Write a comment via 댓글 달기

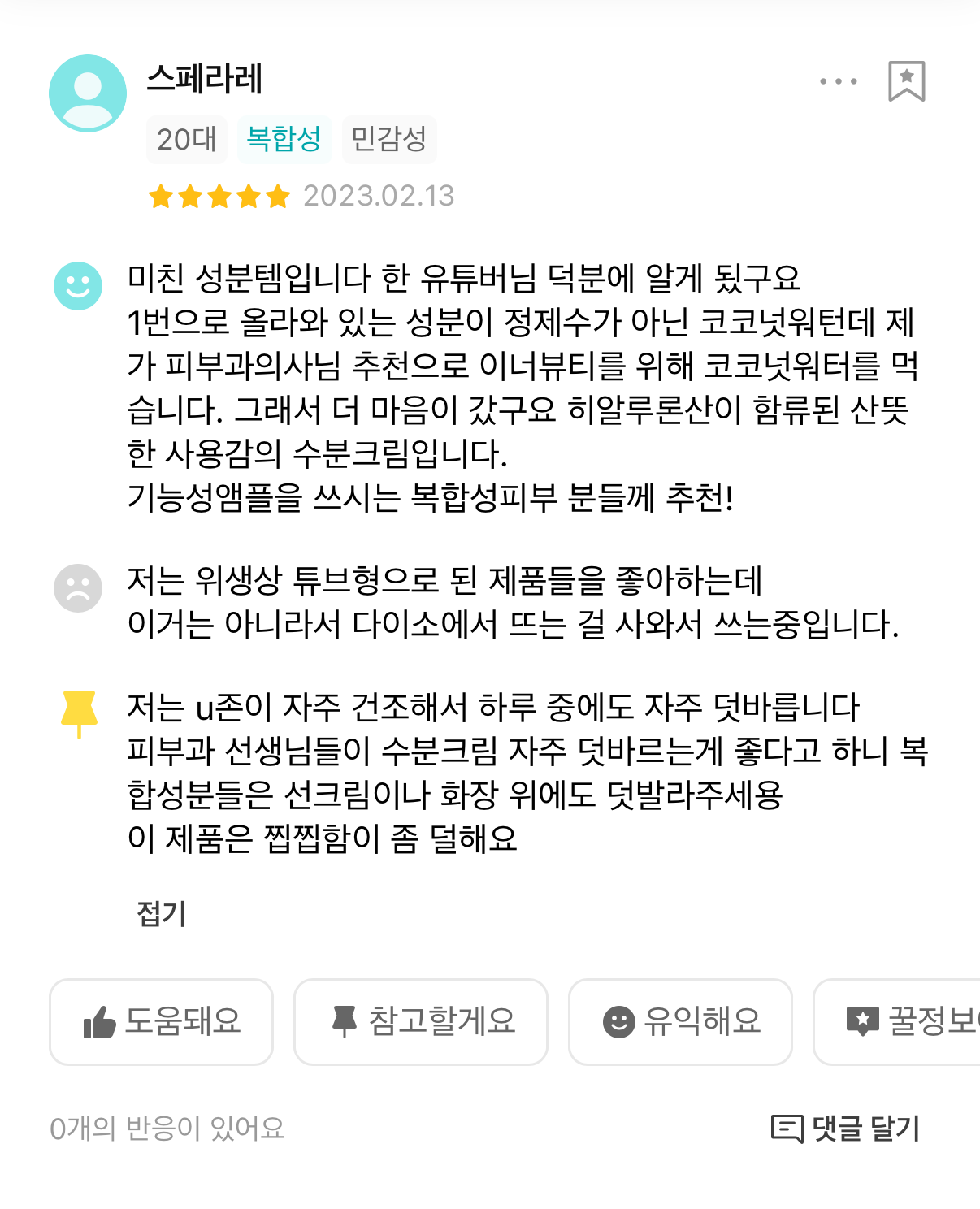[845, 1128]
